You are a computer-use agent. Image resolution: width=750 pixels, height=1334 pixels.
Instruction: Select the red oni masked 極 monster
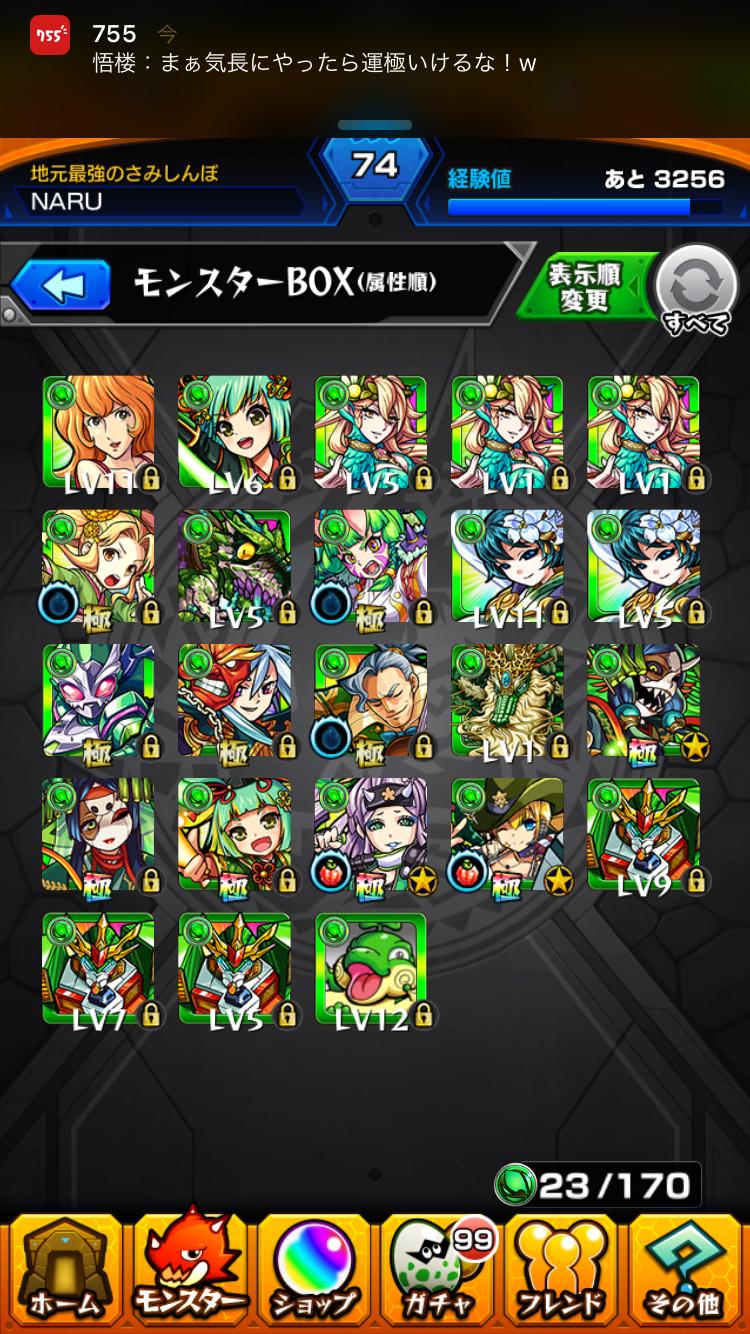point(234,700)
